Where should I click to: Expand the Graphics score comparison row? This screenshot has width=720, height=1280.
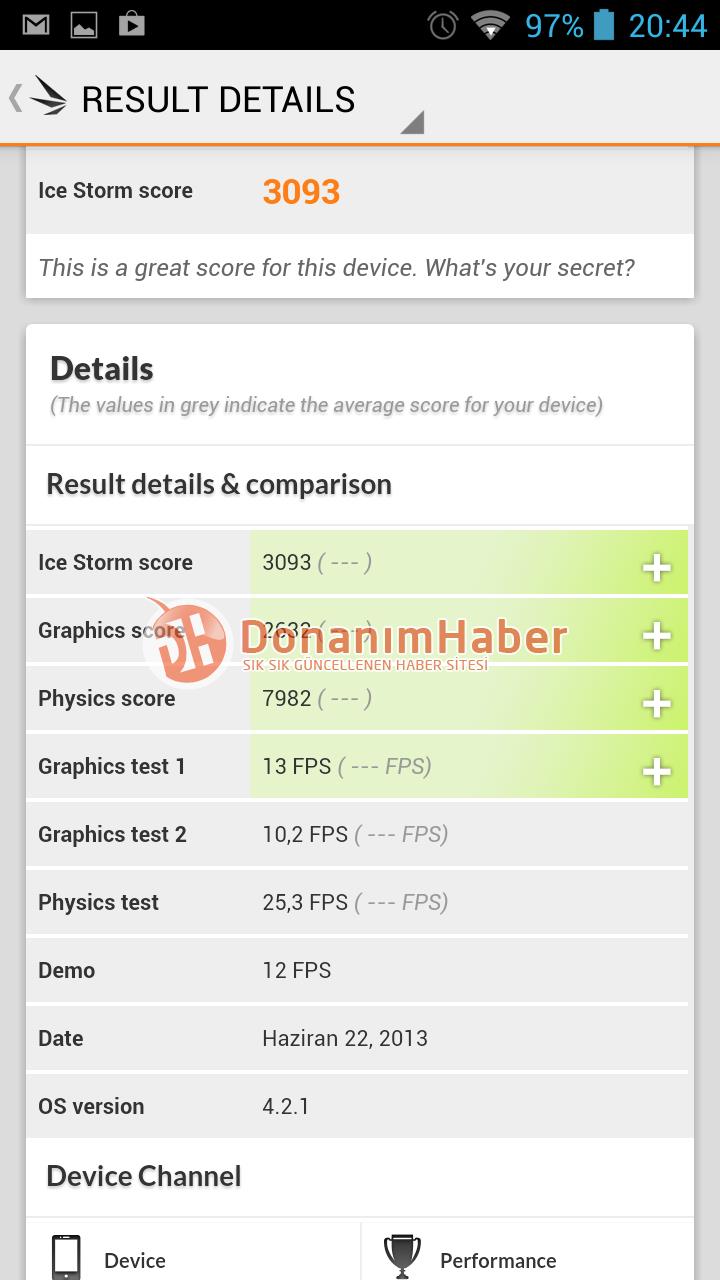656,636
